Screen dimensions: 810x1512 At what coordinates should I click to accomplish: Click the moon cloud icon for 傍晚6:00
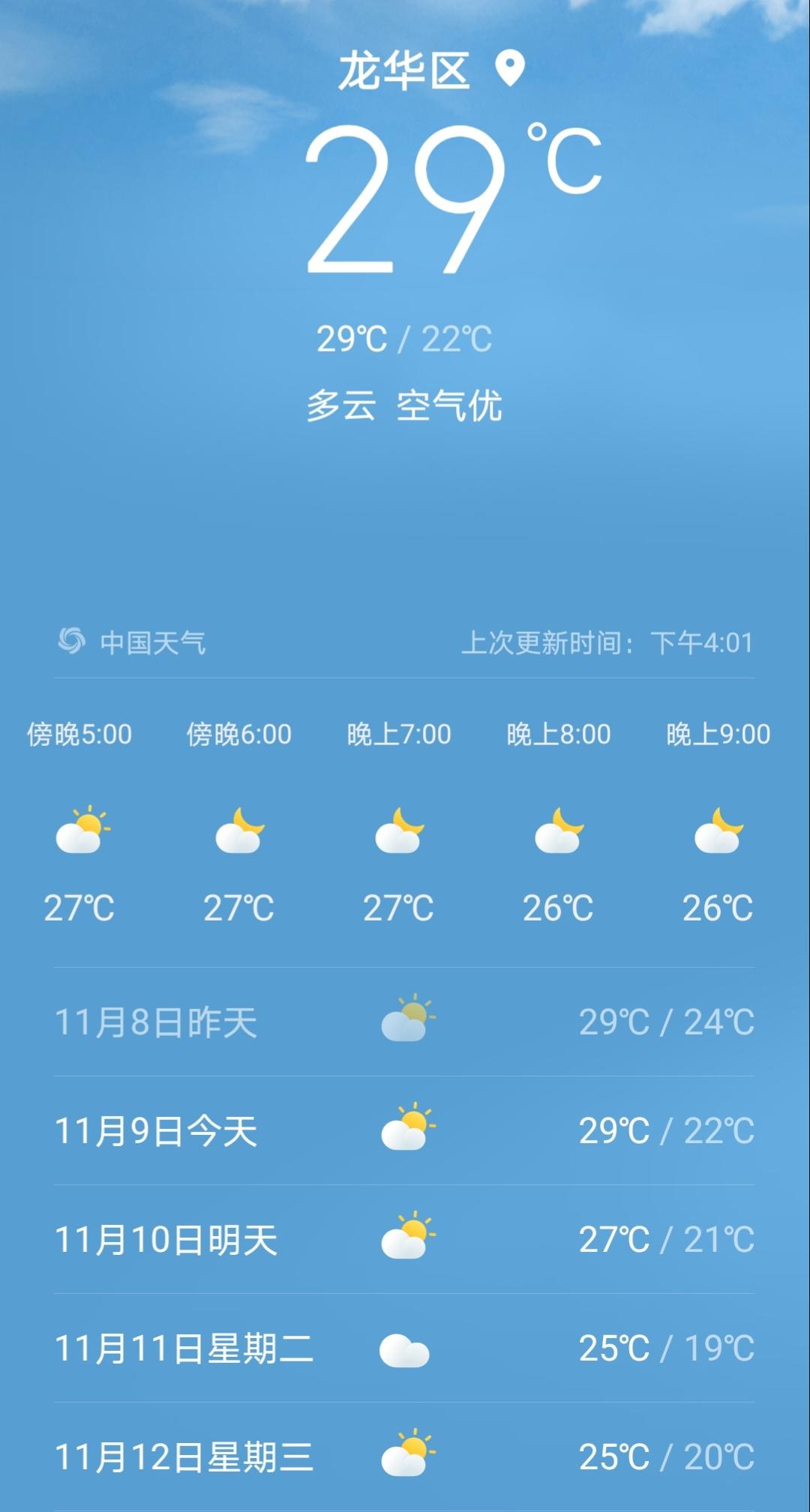(x=241, y=832)
